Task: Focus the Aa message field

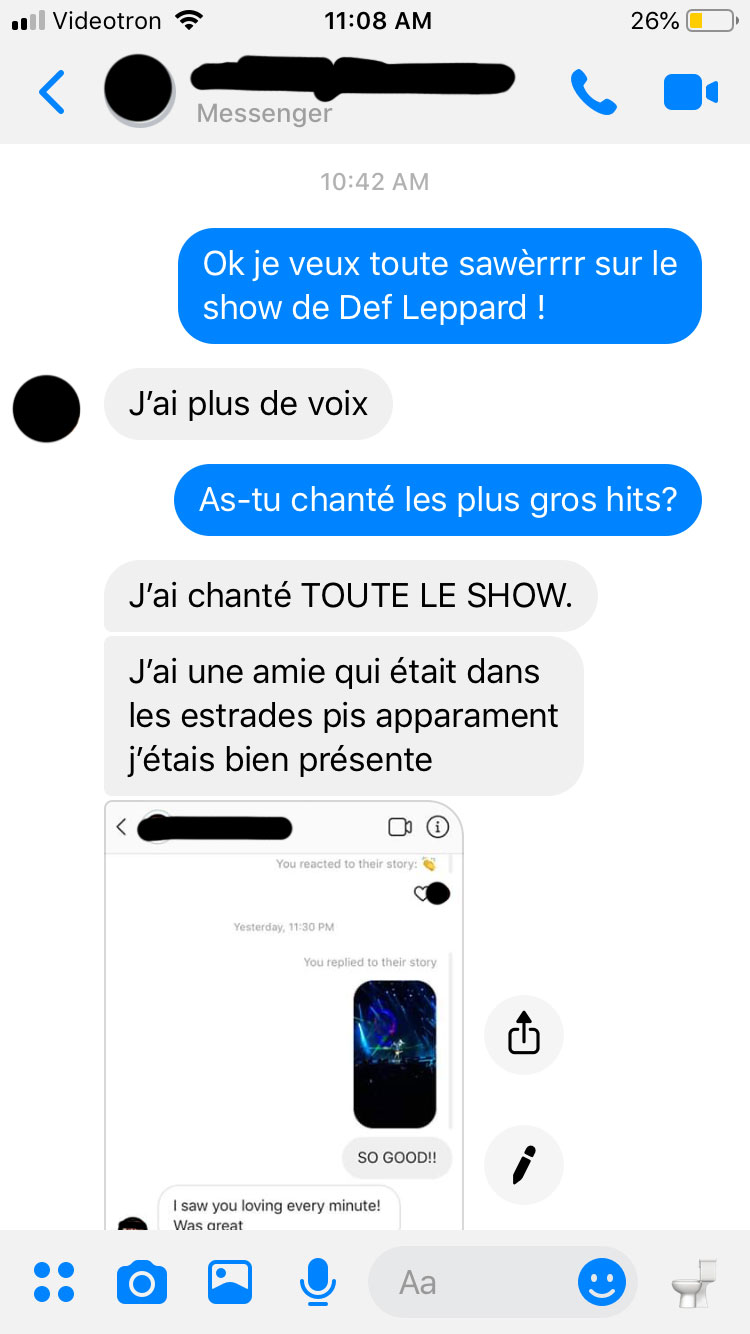Action: pos(470,1282)
